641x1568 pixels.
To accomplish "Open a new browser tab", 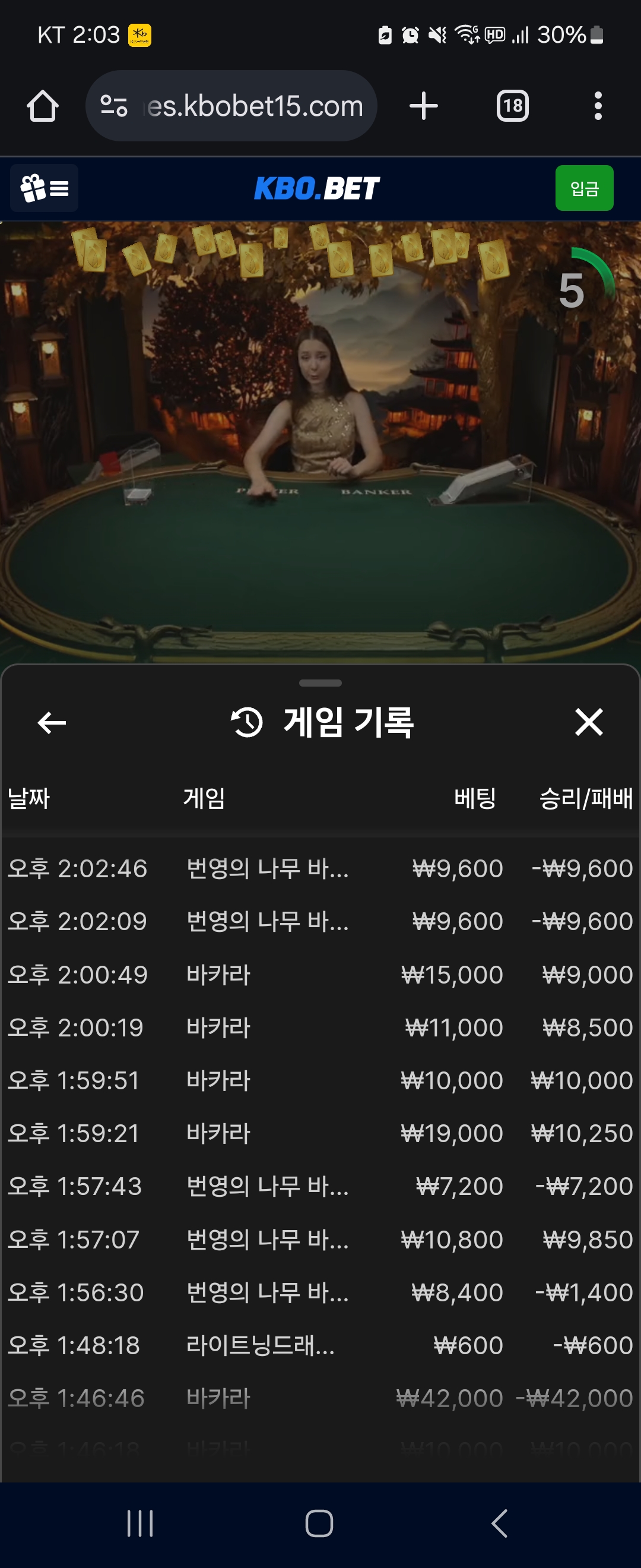I will (x=423, y=106).
